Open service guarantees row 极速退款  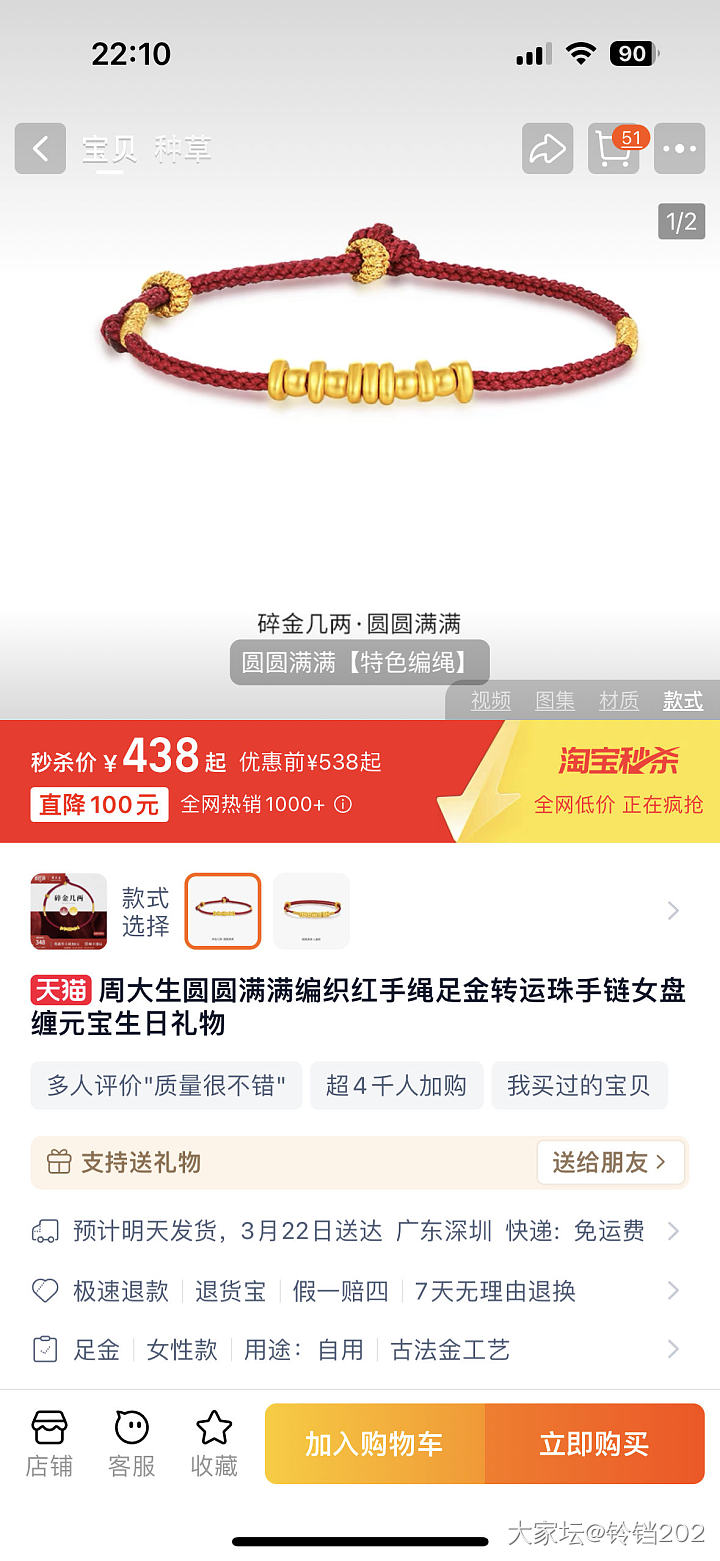click(358, 1291)
